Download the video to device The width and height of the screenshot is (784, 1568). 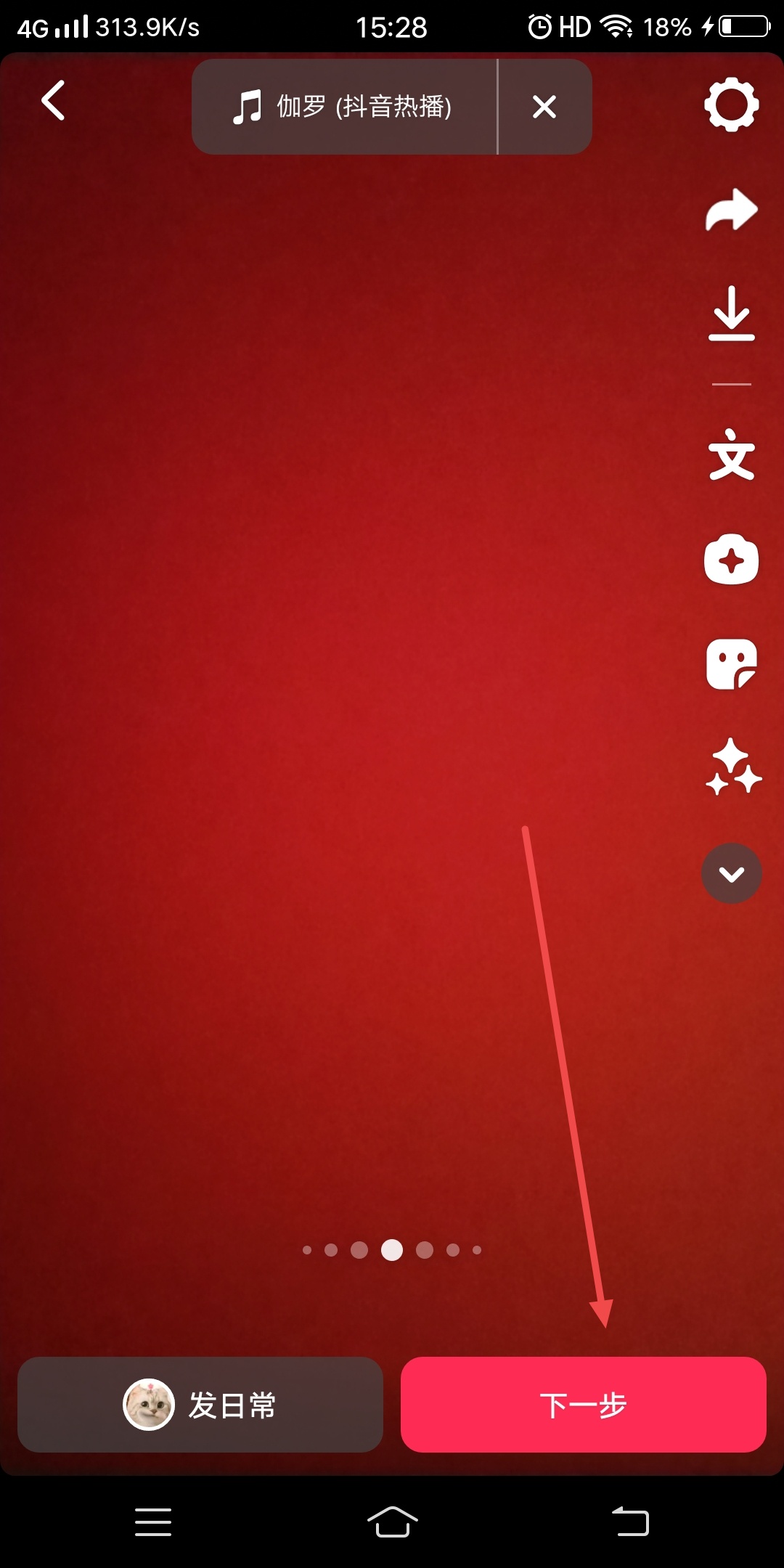point(731,314)
